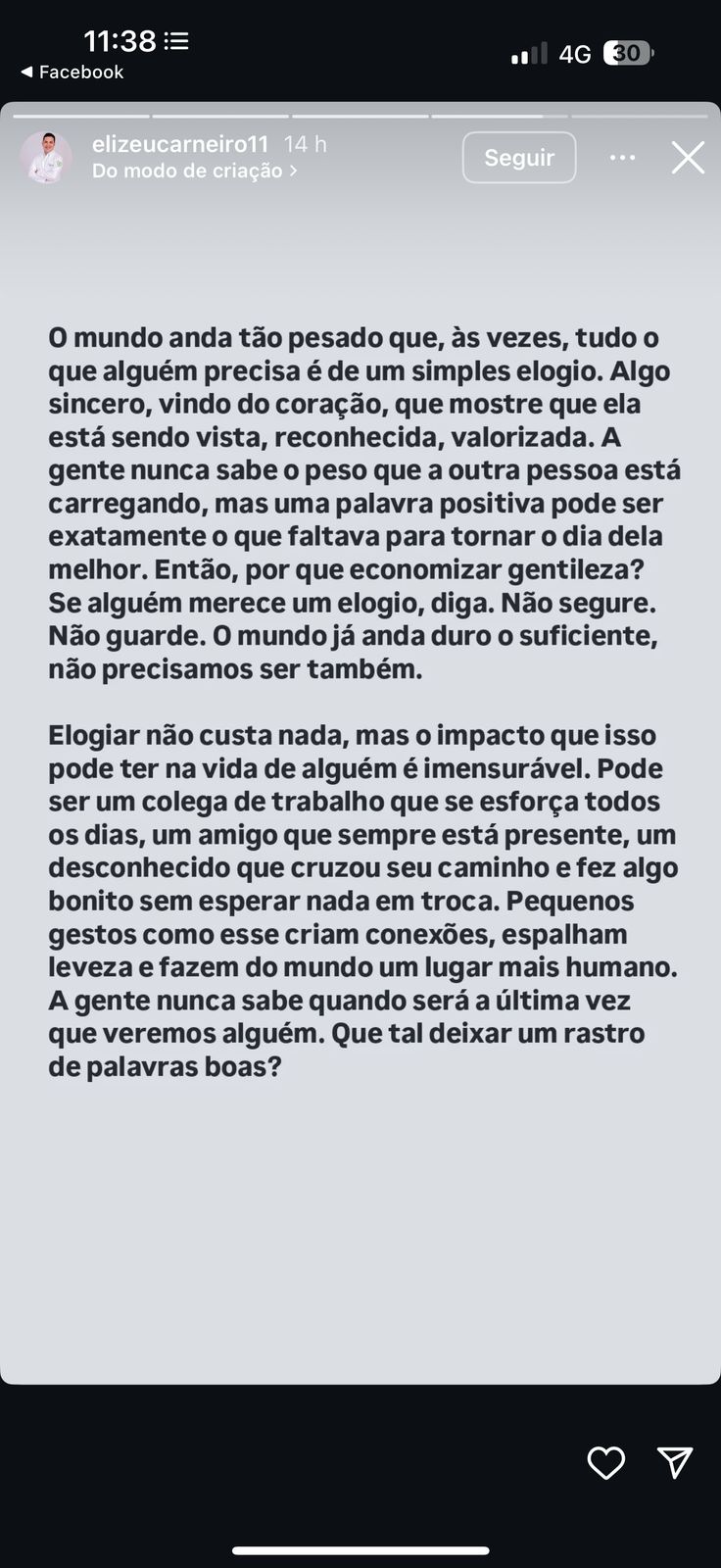Like this story with the heart
This screenshot has height=1568, width=721.
click(x=605, y=1463)
